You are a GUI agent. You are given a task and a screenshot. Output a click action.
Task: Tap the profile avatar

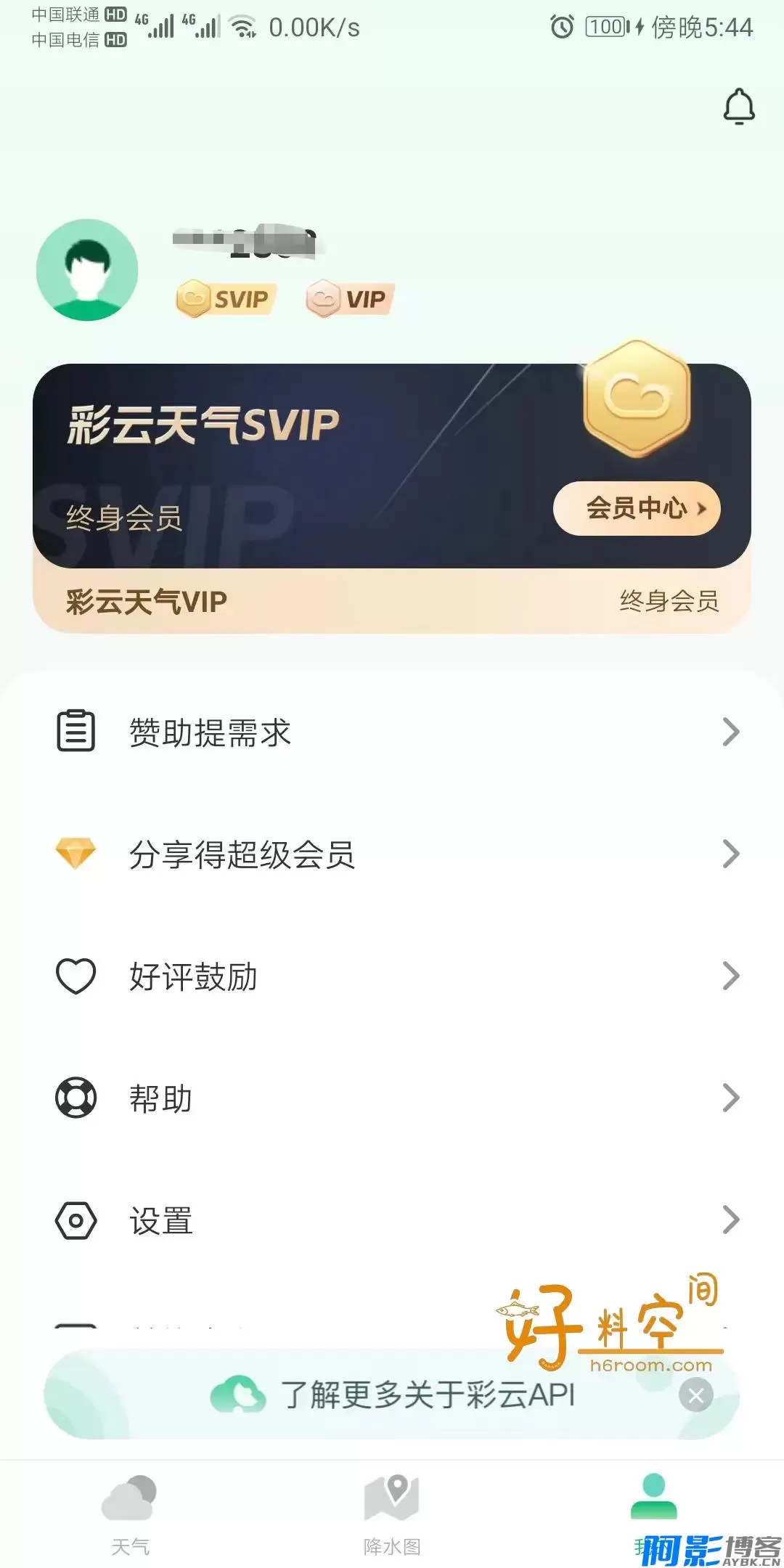(x=87, y=270)
